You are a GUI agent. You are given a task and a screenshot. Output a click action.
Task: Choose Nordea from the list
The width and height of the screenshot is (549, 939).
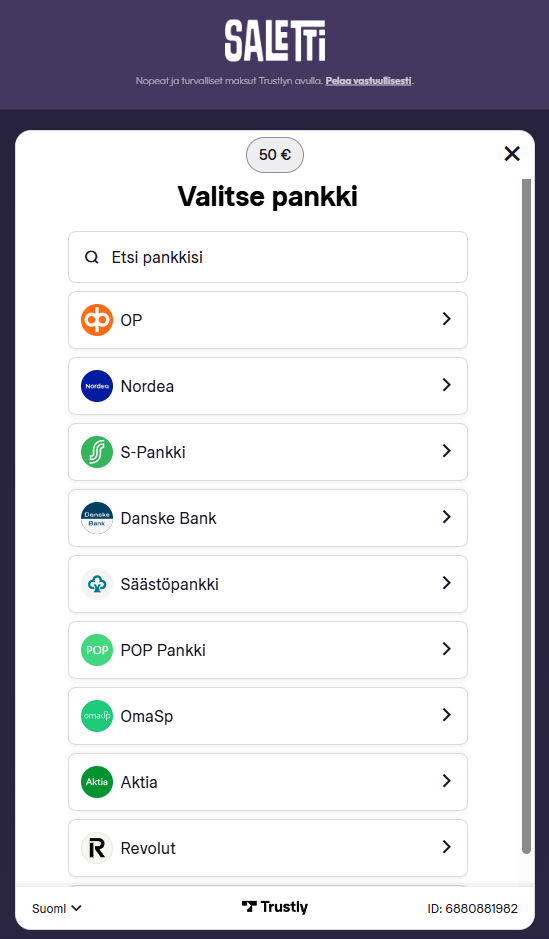[x=268, y=386]
